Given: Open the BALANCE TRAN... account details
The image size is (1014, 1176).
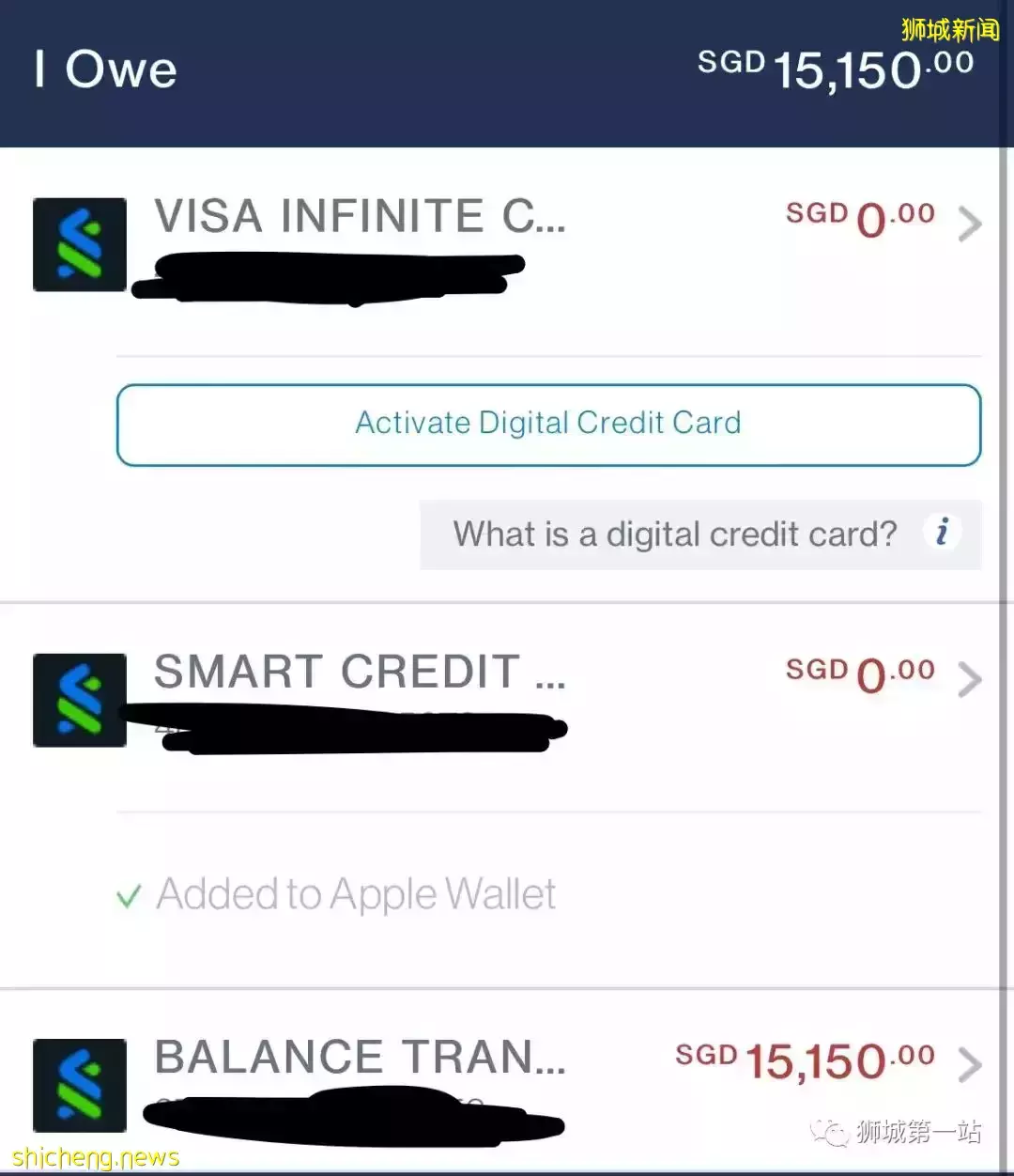Looking at the screenshot, I should [x=969, y=1065].
